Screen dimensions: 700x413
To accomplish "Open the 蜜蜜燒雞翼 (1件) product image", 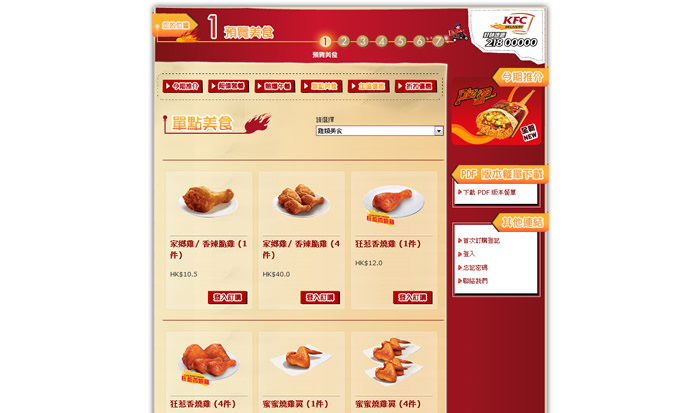I will pos(301,360).
